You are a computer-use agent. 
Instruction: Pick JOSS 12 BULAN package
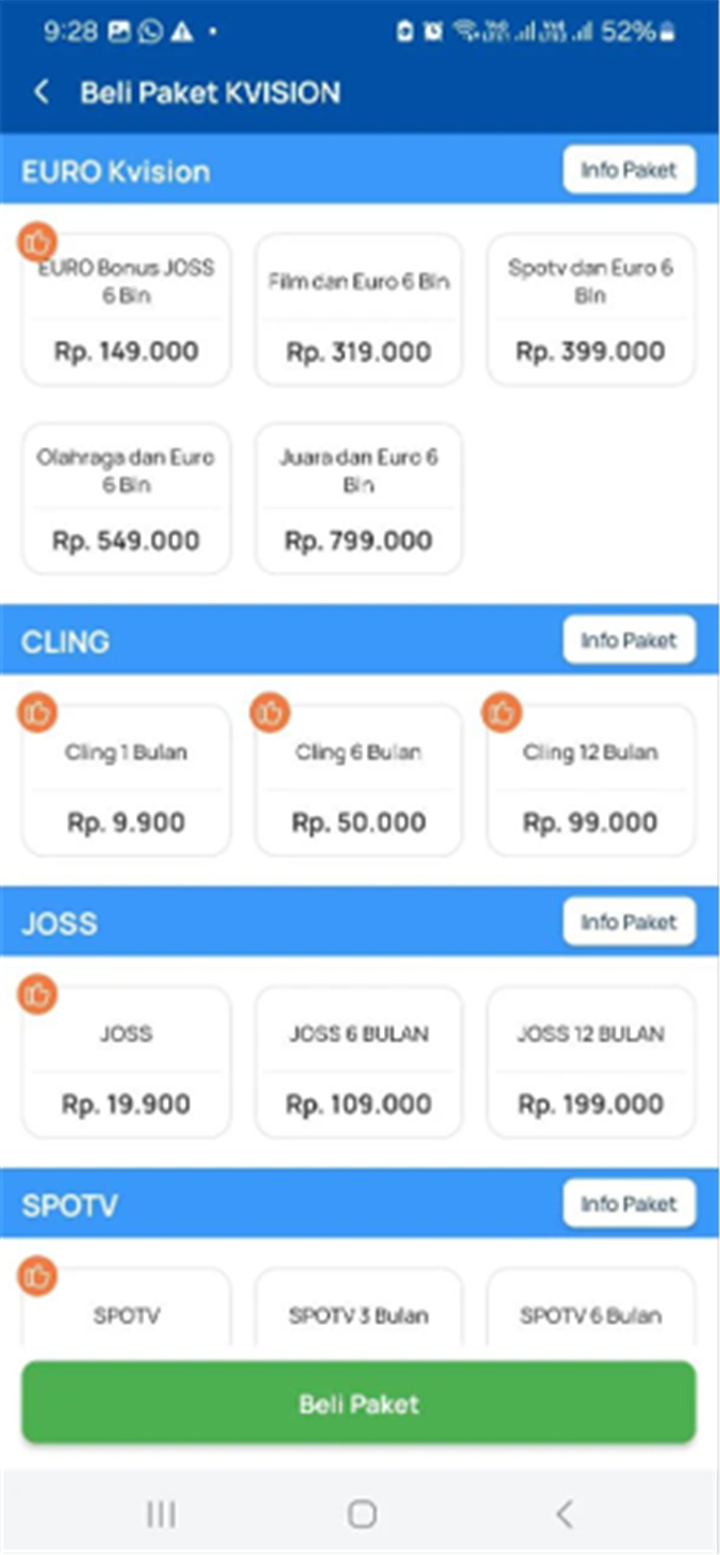tap(590, 1063)
